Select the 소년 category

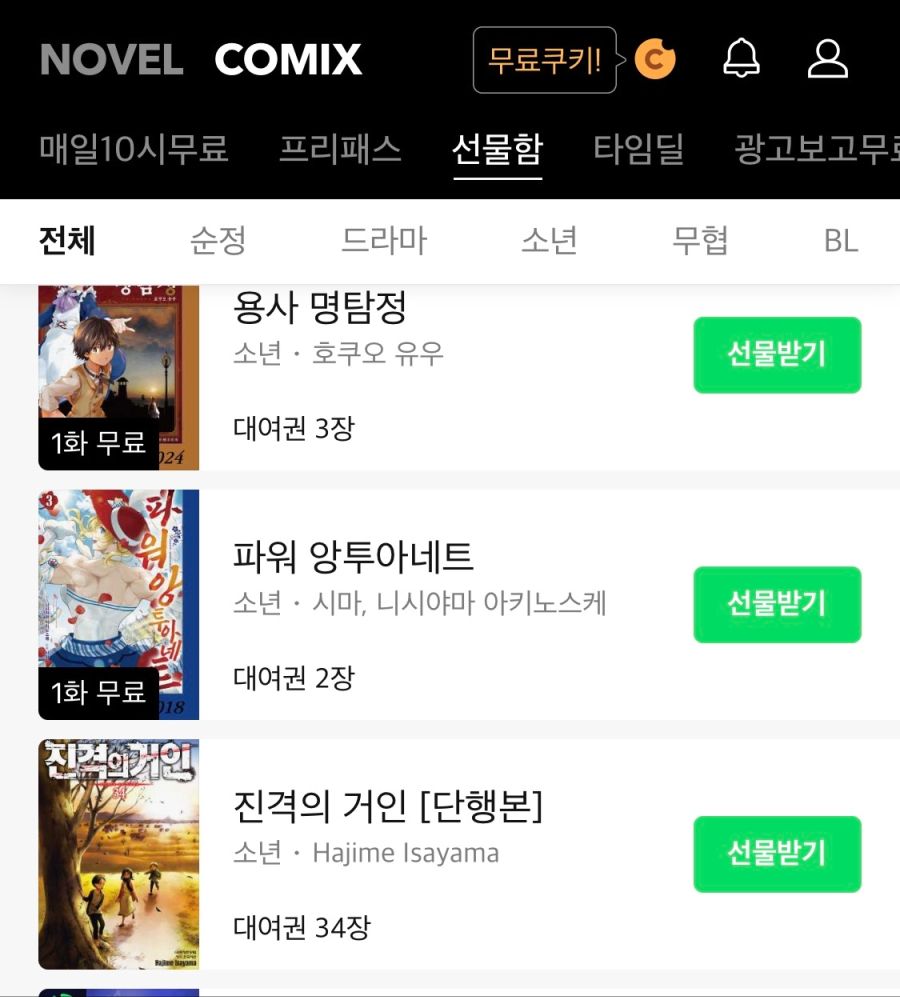pyautogui.click(x=550, y=241)
